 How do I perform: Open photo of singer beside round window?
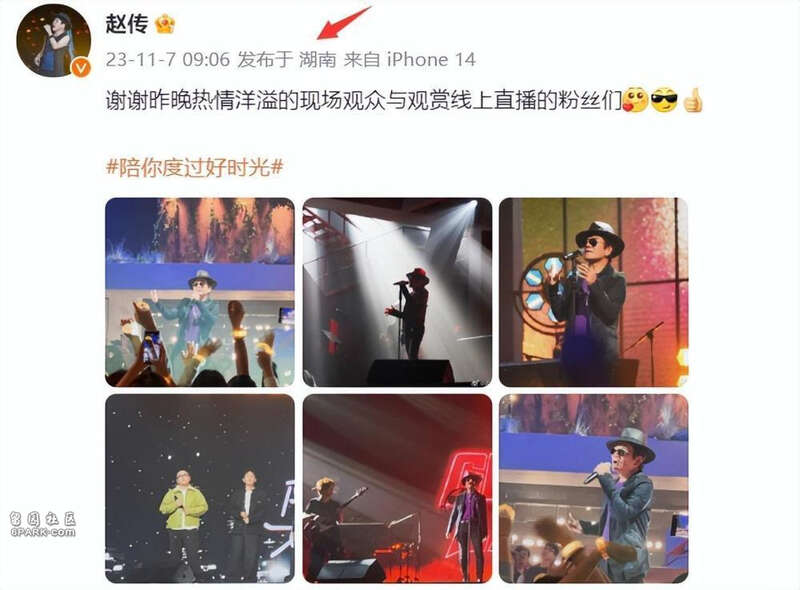click(593, 292)
